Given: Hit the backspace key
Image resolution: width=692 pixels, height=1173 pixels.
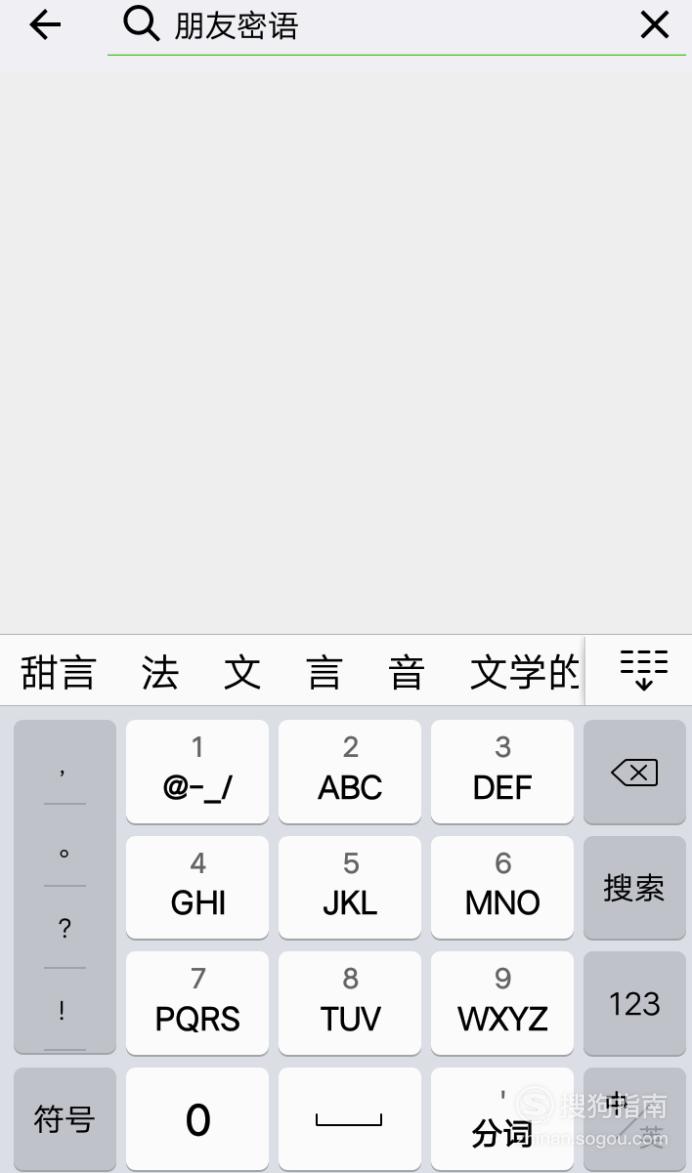Looking at the screenshot, I should point(634,772).
